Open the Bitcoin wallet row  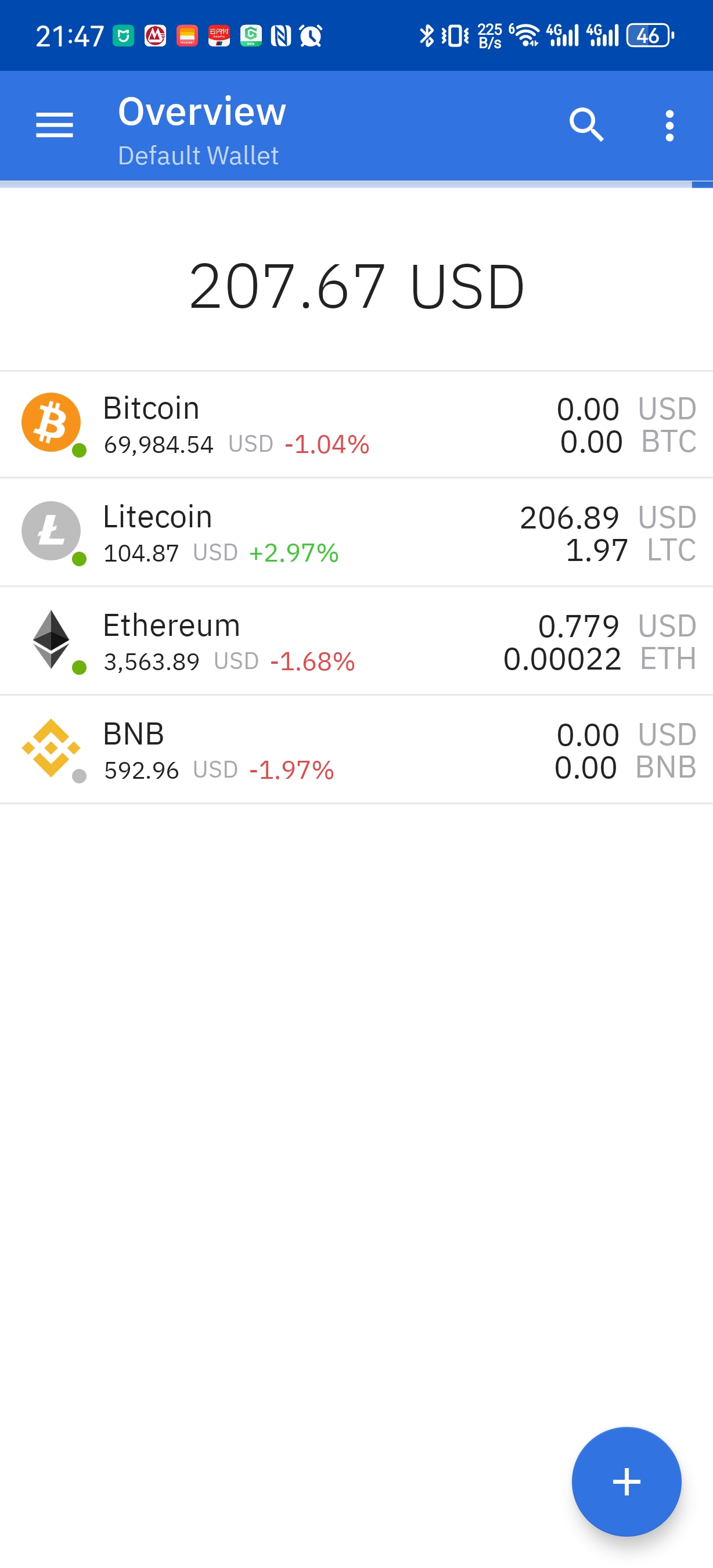point(356,425)
